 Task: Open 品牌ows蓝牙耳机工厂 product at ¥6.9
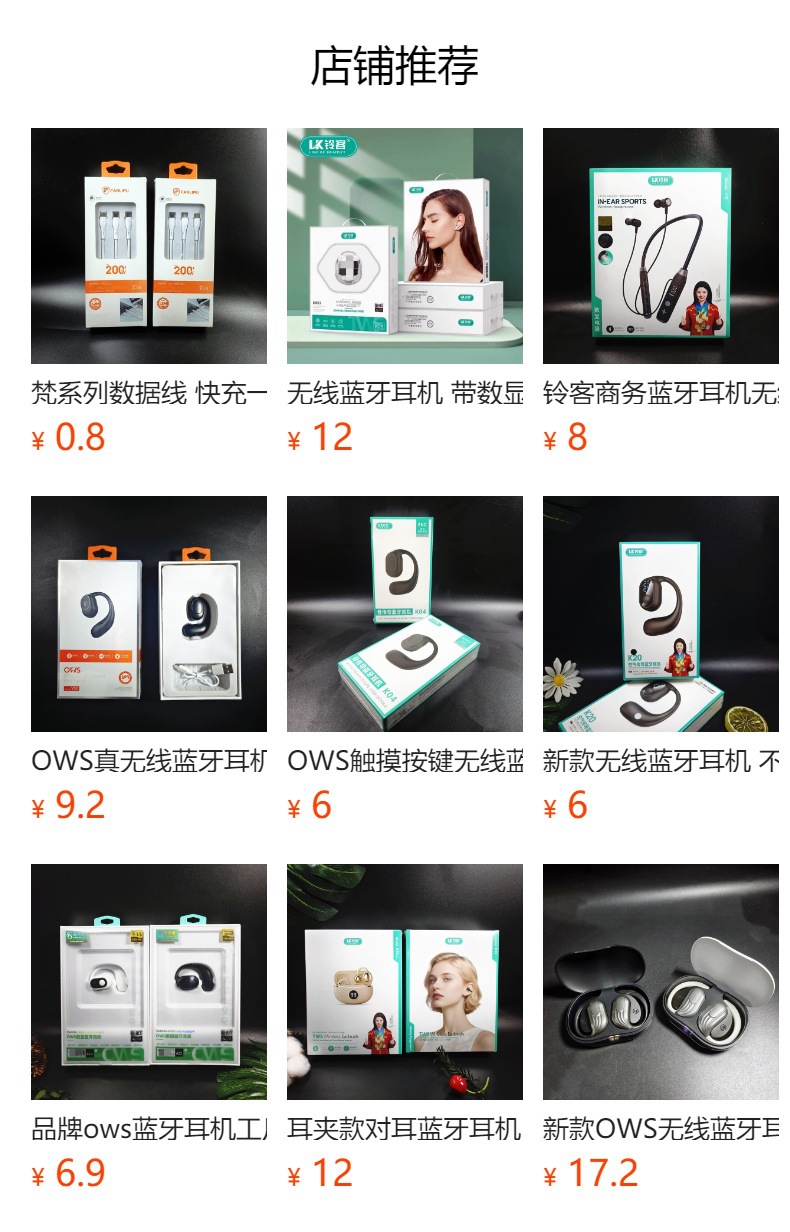coord(149,982)
